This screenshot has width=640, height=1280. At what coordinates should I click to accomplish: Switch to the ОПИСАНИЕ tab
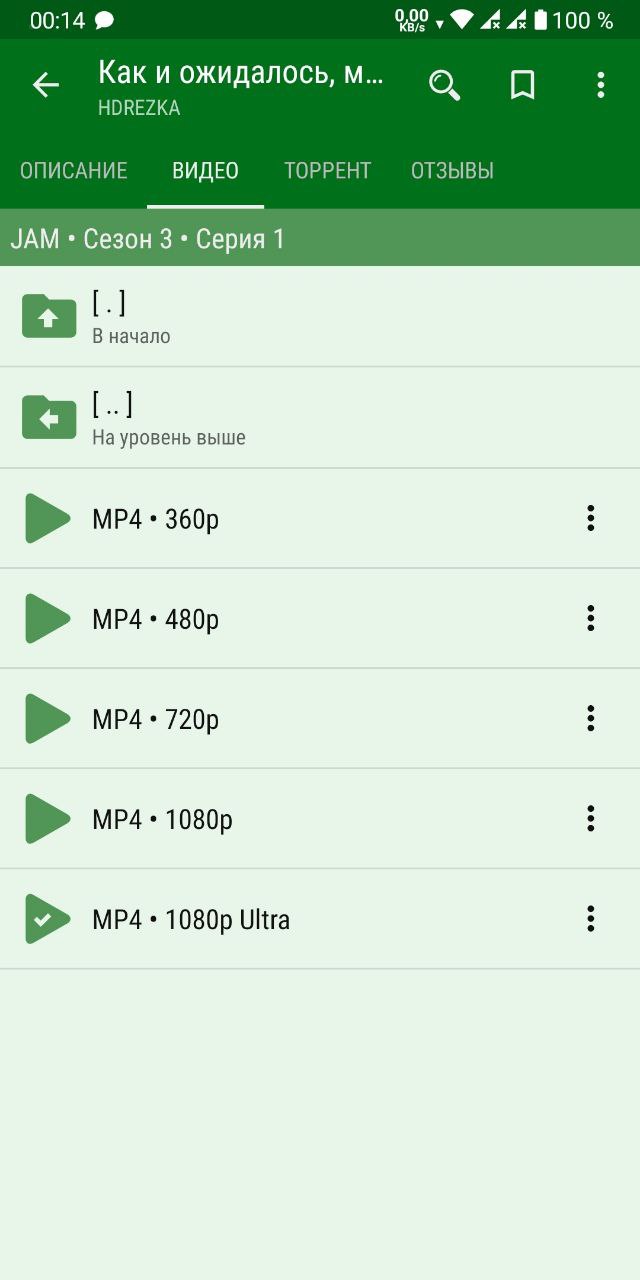pos(74,171)
